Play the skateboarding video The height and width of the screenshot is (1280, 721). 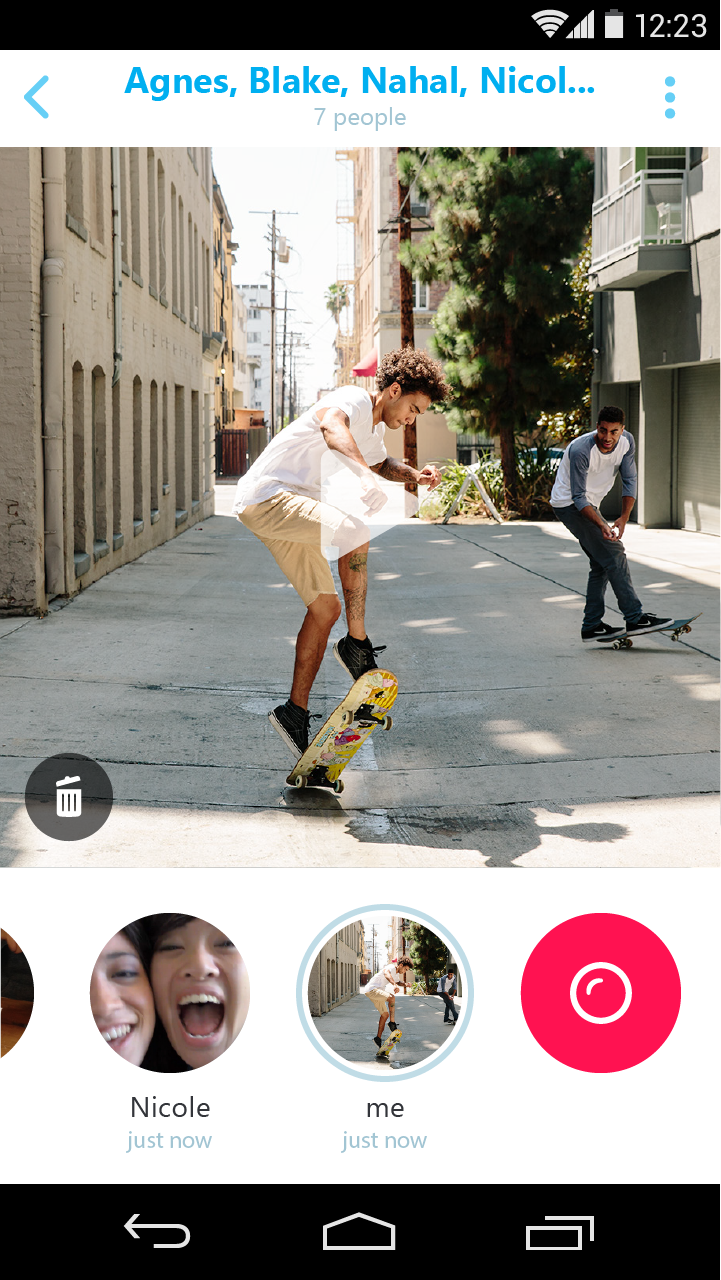tap(367, 505)
